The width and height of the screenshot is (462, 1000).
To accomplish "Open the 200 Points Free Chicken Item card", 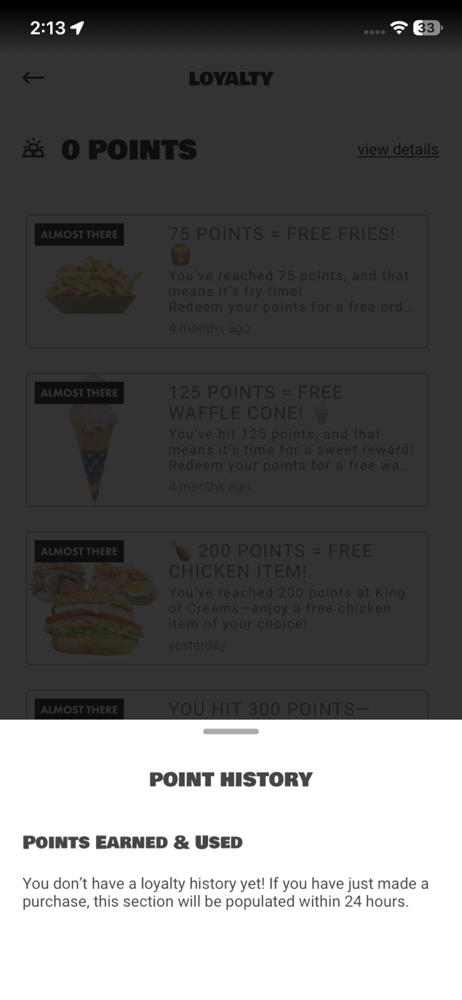I will 227,598.
